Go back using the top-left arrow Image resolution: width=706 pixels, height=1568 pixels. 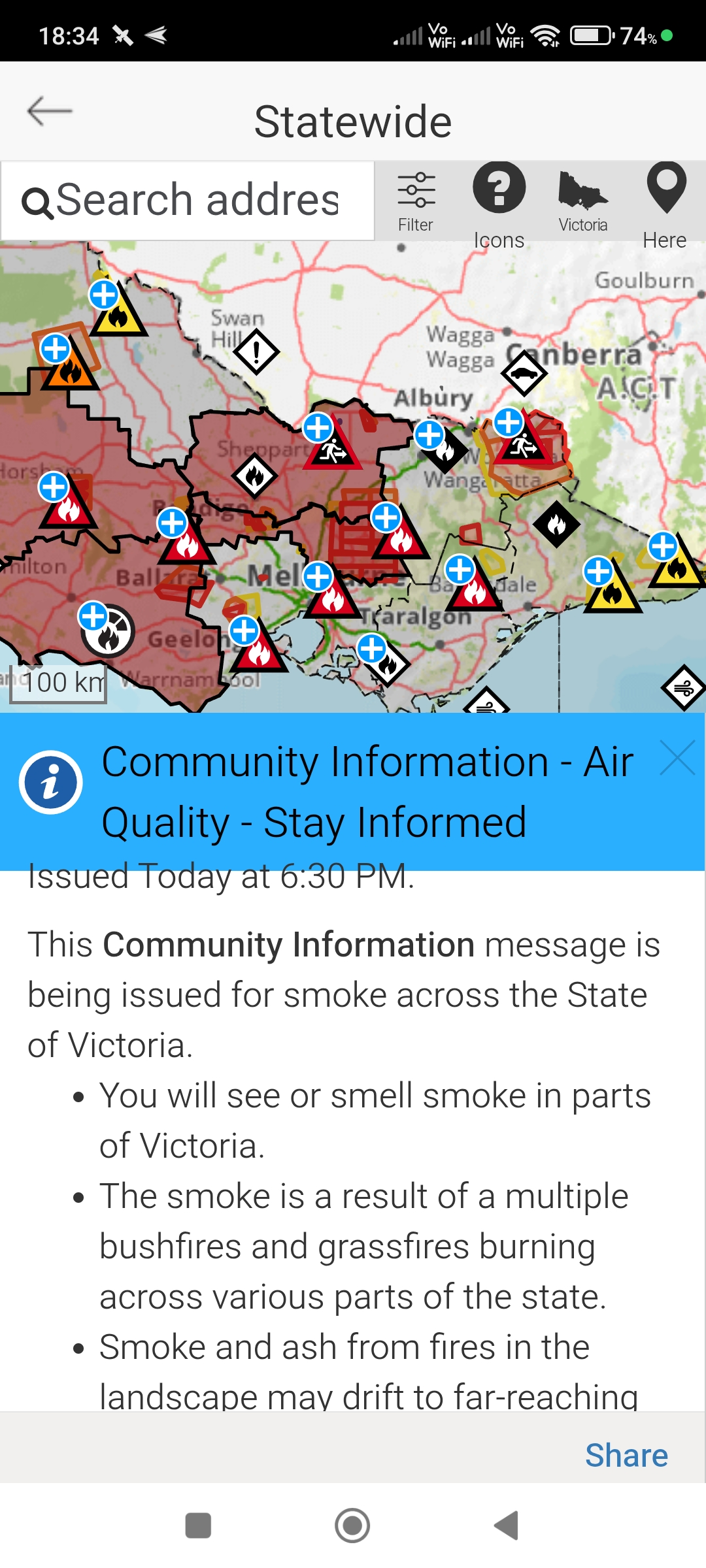(50, 111)
